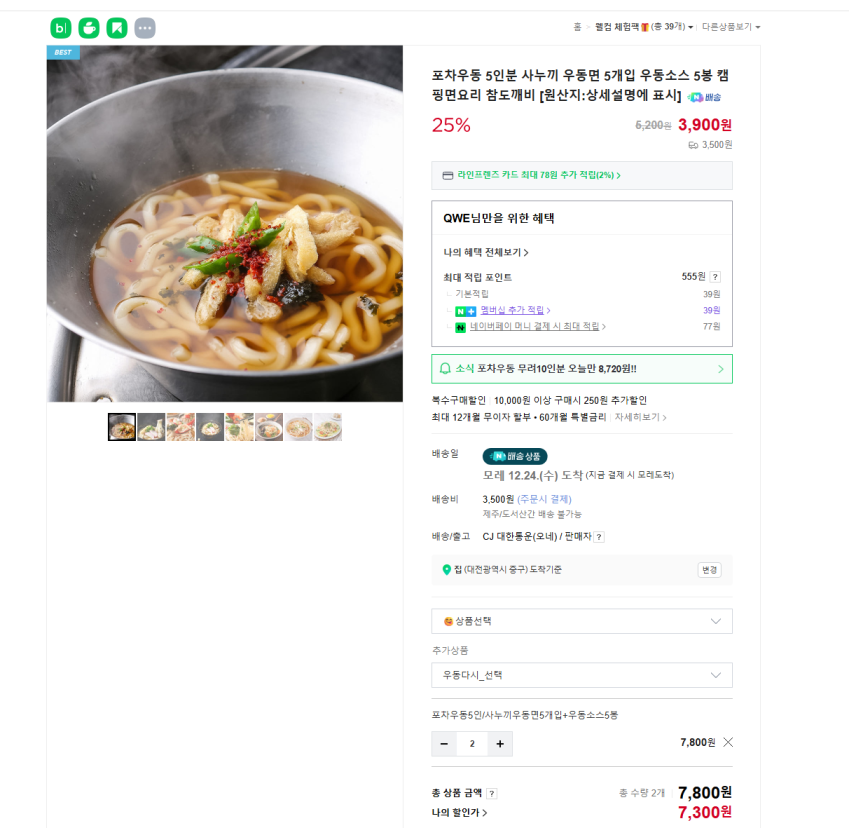Decrease the quantity with the minus button
Screen dimensions: 849x828
pyautogui.click(x=444, y=744)
